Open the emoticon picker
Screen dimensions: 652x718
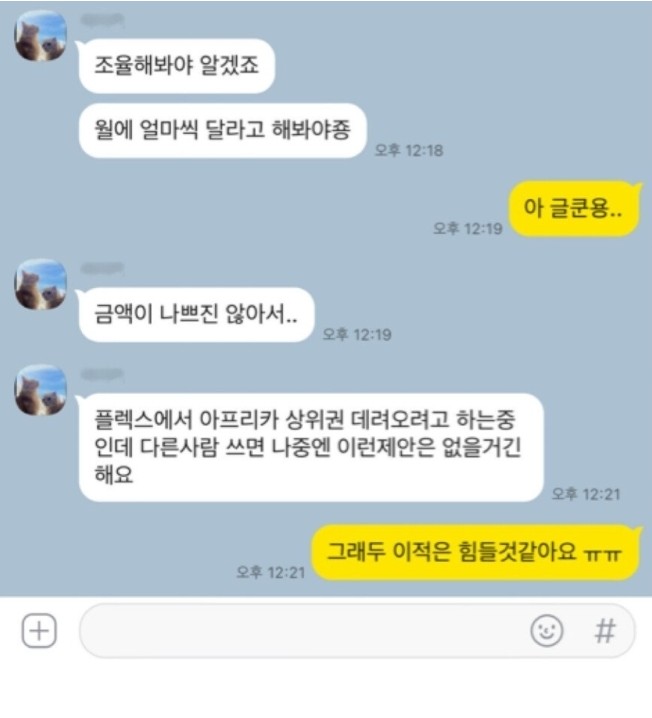pyautogui.click(x=546, y=631)
